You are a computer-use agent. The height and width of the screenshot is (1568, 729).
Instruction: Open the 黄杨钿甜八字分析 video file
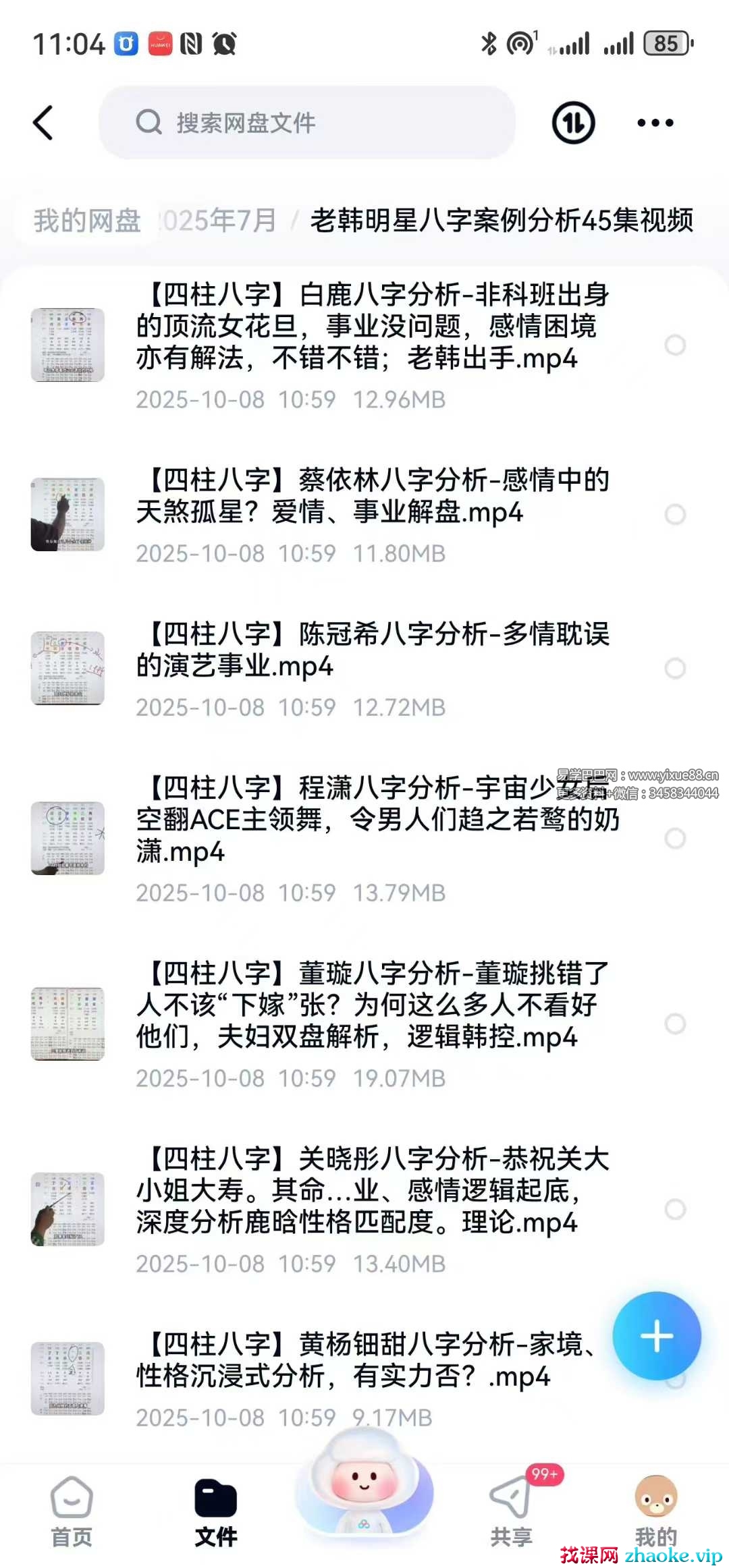click(x=364, y=1361)
